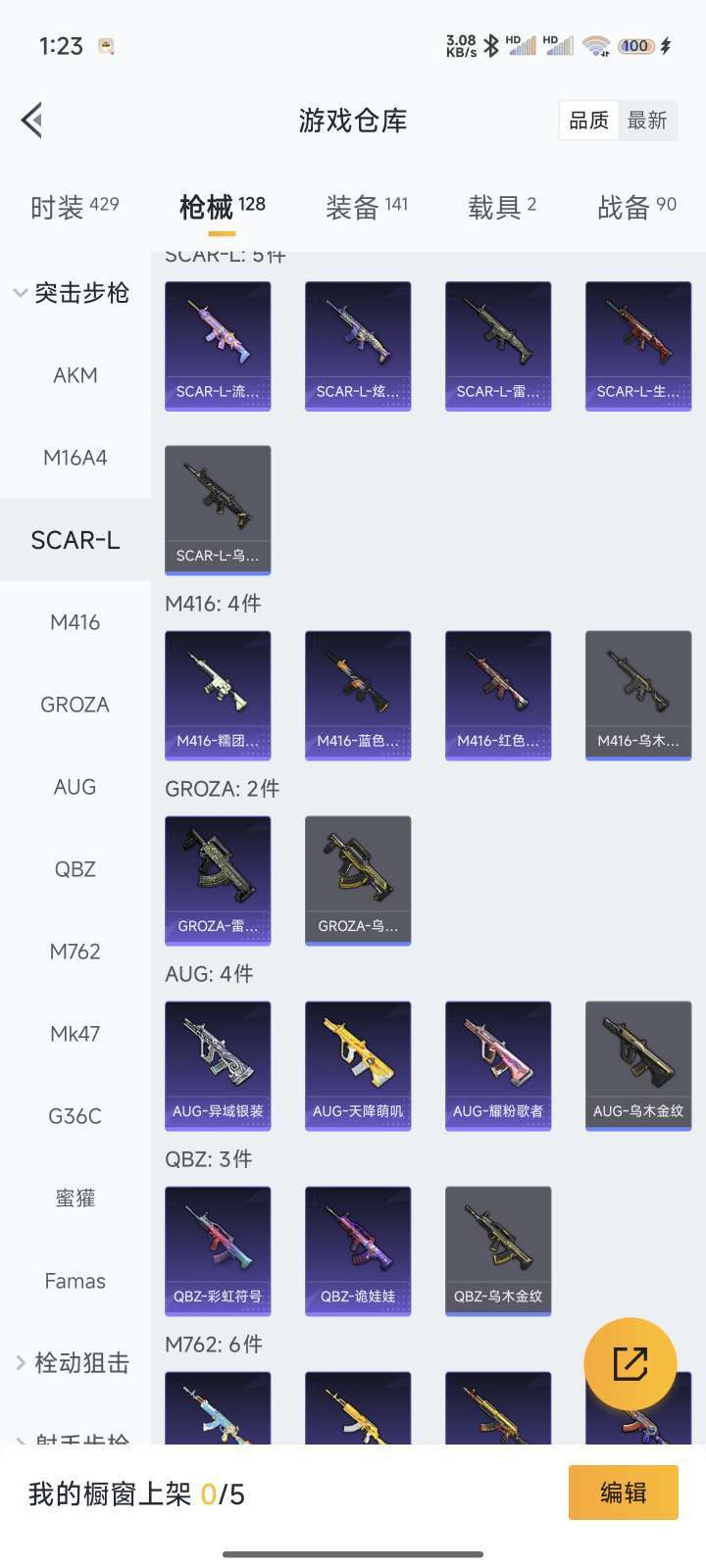Select Mk47 in the side list
Screen dimensions: 706x1568
point(76,1034)
